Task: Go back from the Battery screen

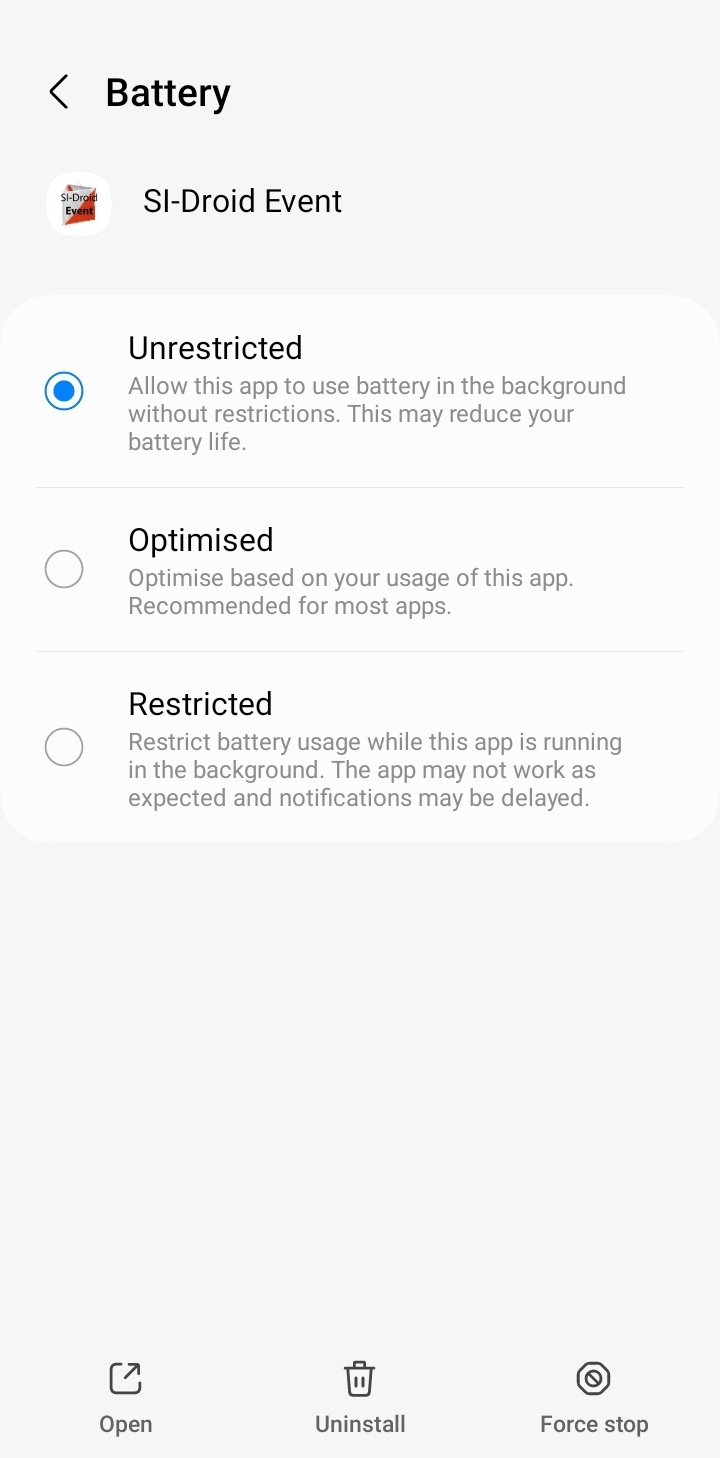Action: tap(59, 92)
